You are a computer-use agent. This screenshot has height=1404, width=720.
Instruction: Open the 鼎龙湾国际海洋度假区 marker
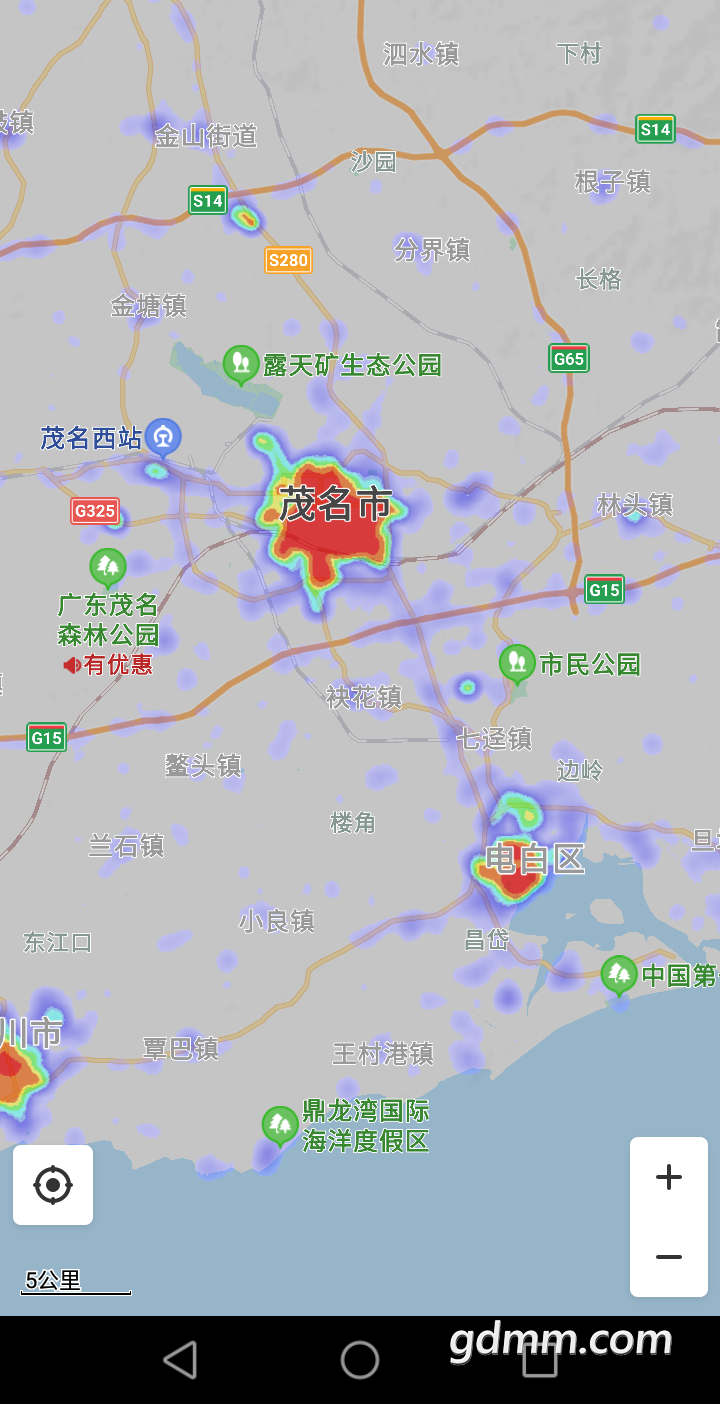point(280,1125)
